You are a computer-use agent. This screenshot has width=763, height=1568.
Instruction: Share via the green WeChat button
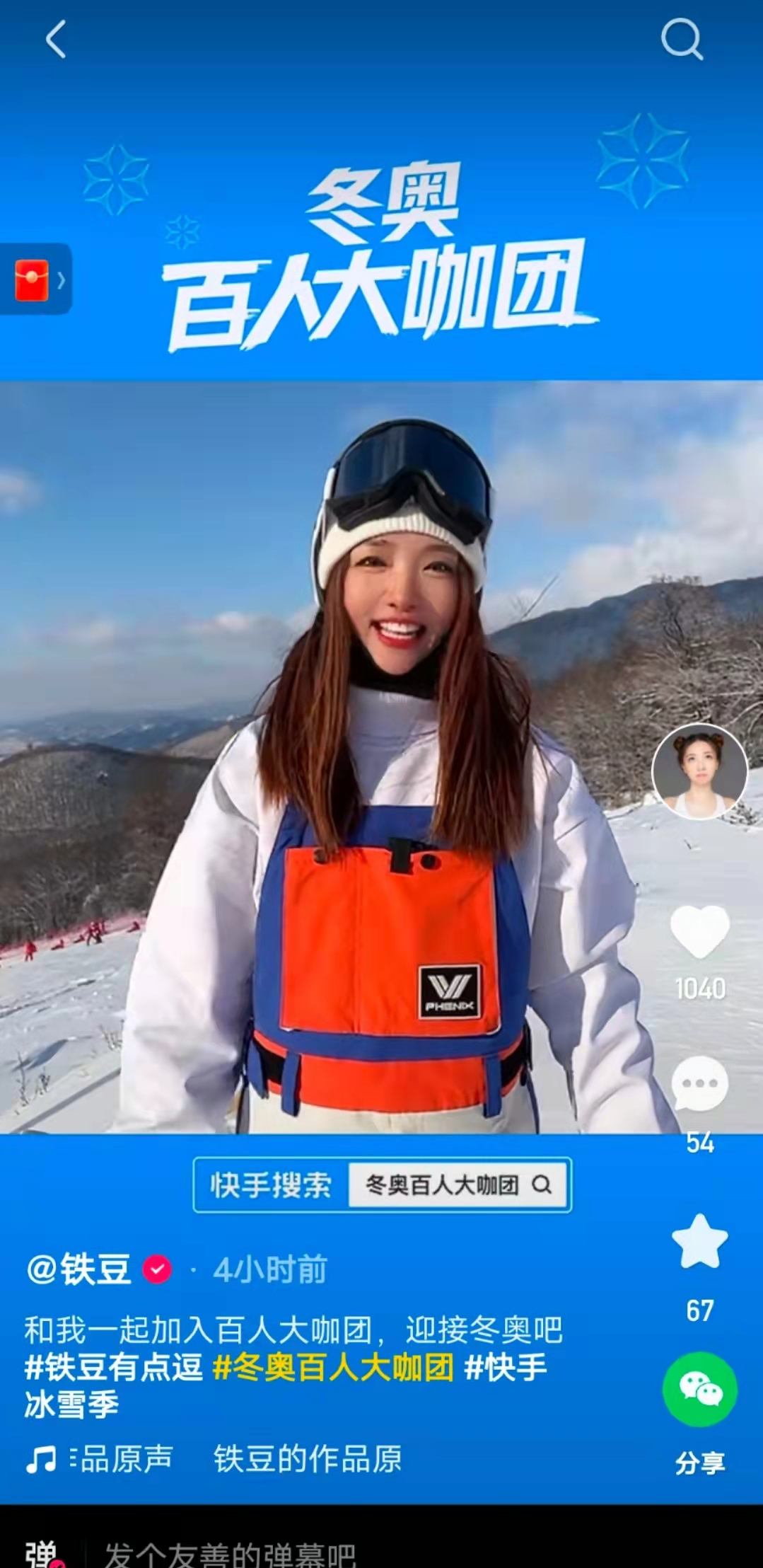[x=699, y=1389]
